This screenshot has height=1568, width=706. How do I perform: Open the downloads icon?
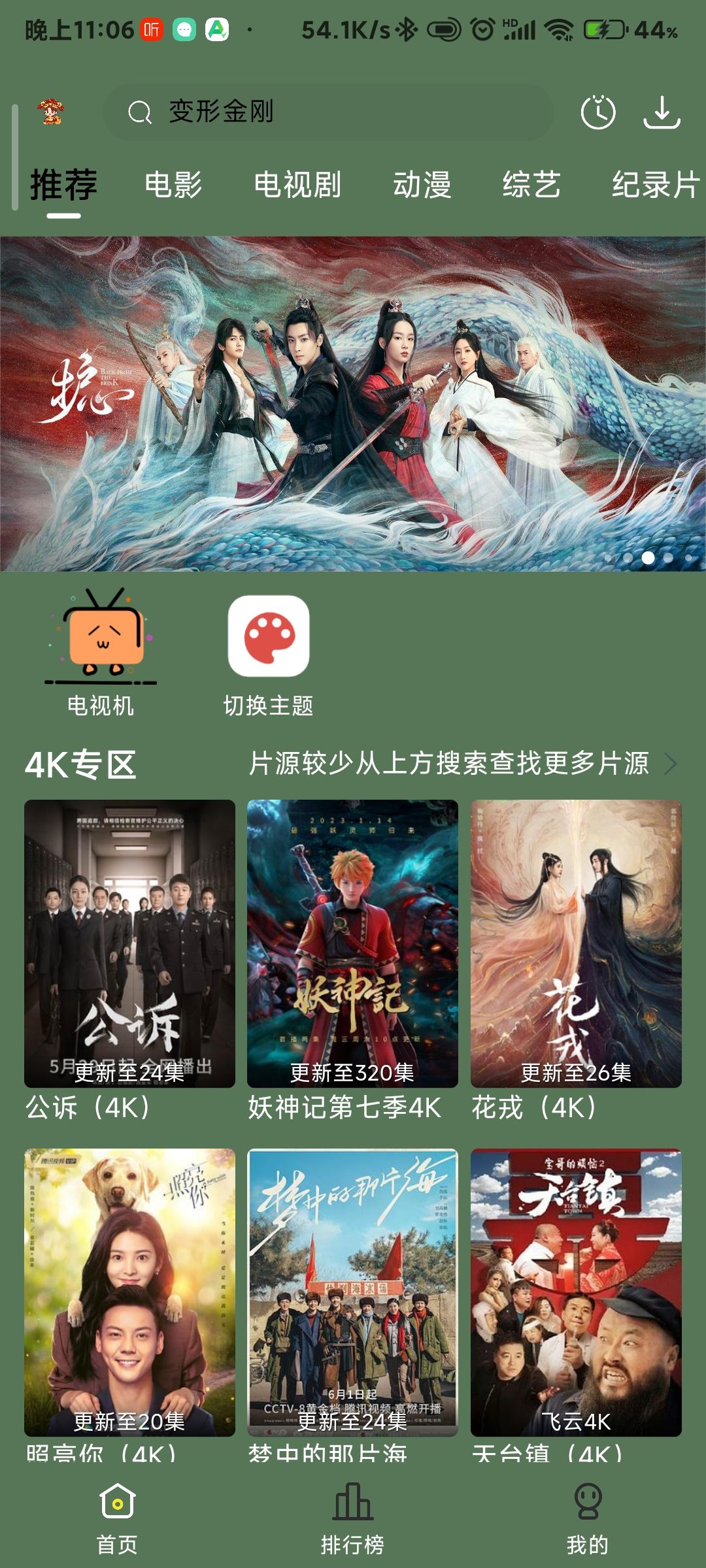tap(662, 112)
